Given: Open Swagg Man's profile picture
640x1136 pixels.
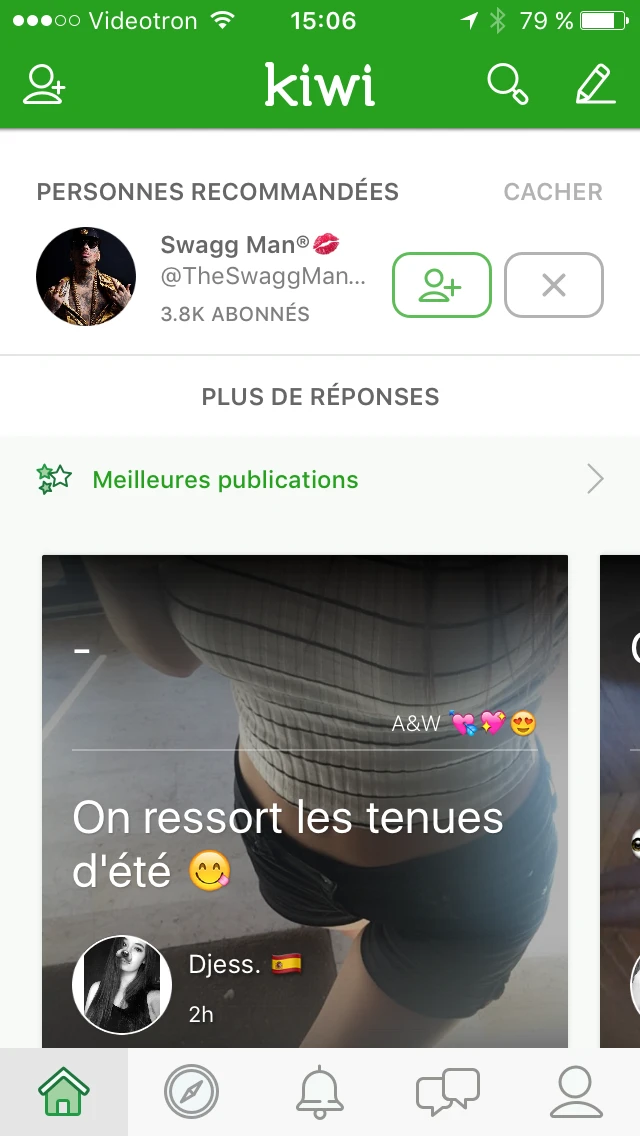Looking at the screenshot, I should click(x=86, y=277).
